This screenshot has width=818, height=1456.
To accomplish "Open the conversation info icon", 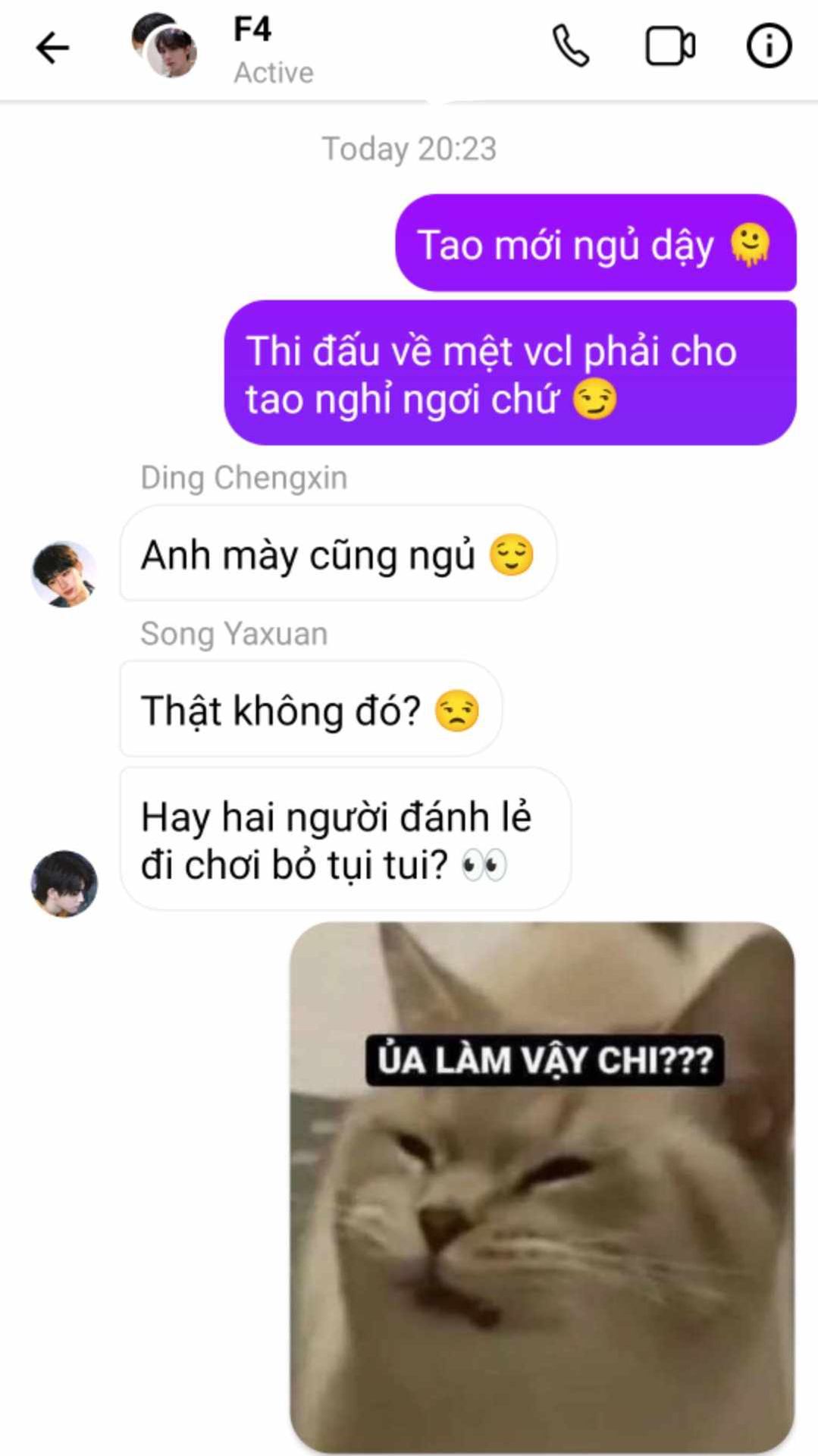I will (769, 47).
